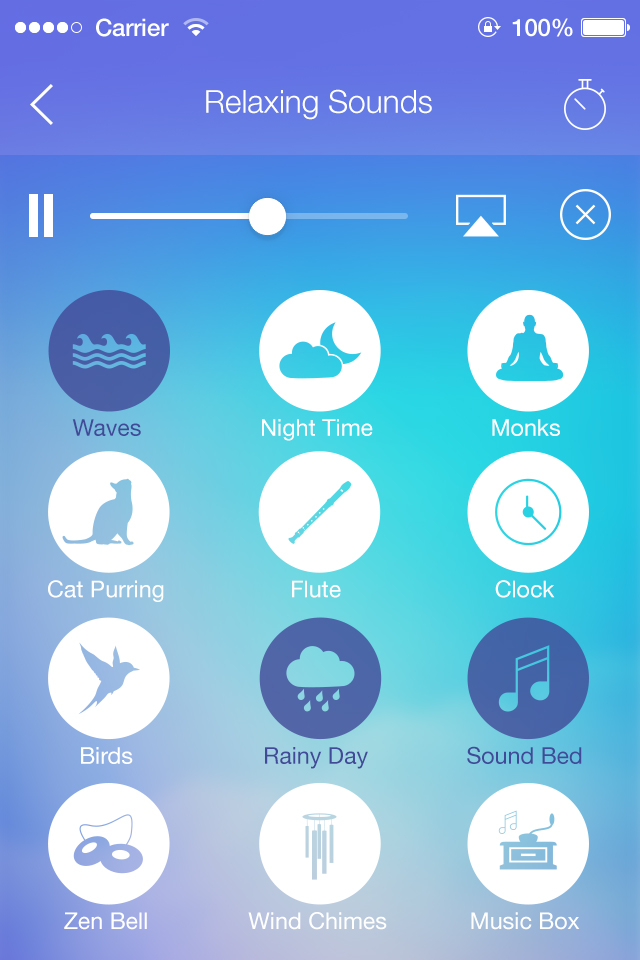The image size is (640, 960).
Task: Select the Monks sound
Action: click(527, 351)
